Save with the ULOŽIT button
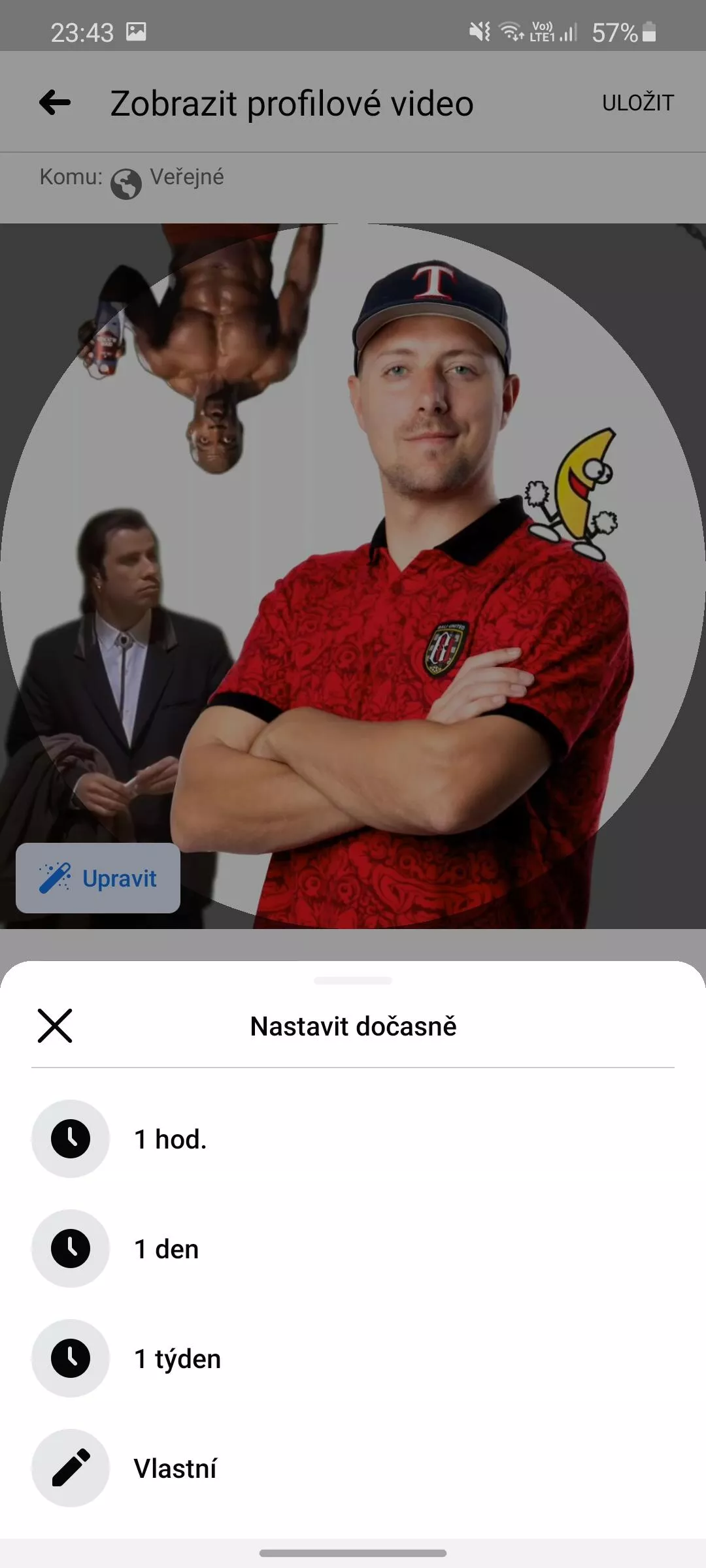706x1568 pixels. click(637, 103)
